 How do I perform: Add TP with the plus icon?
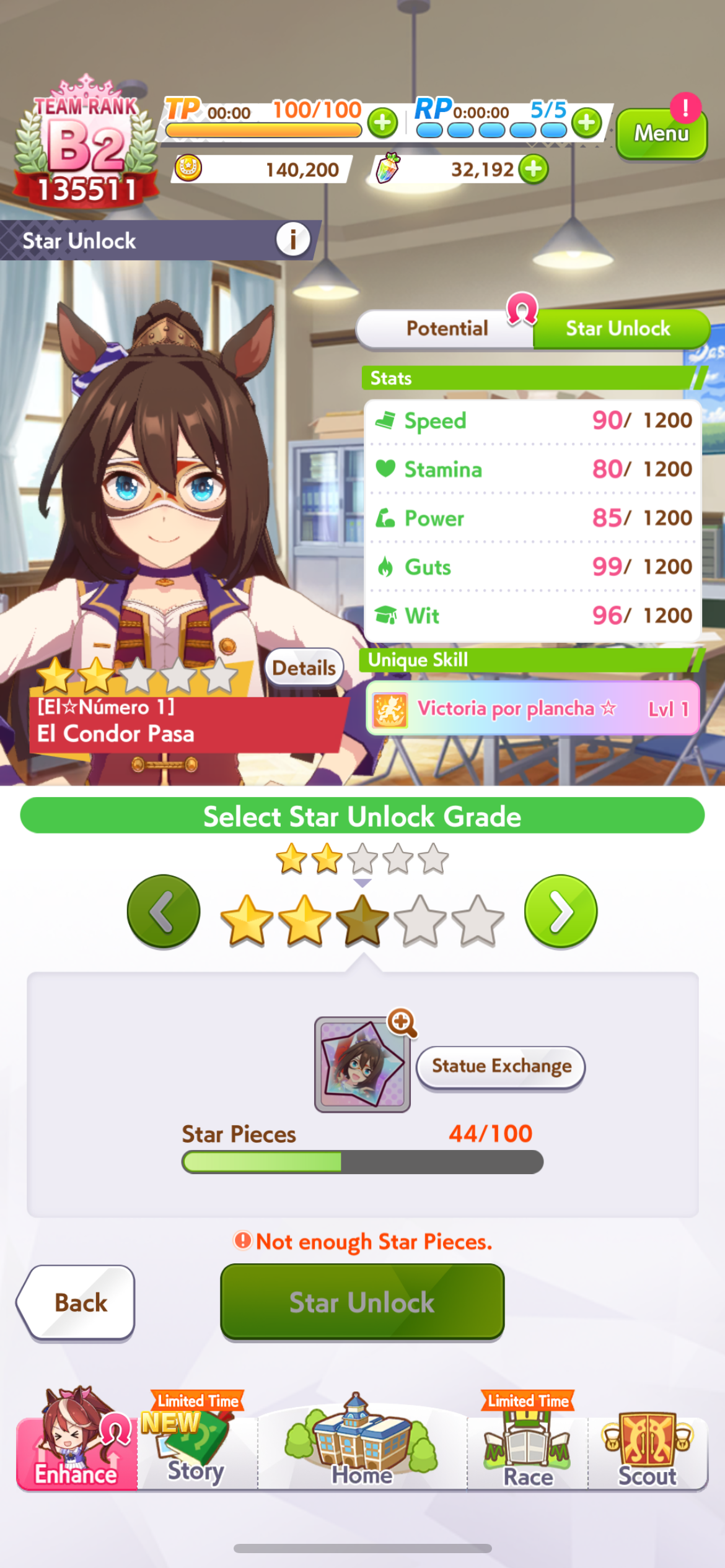[x=383, y=123]
